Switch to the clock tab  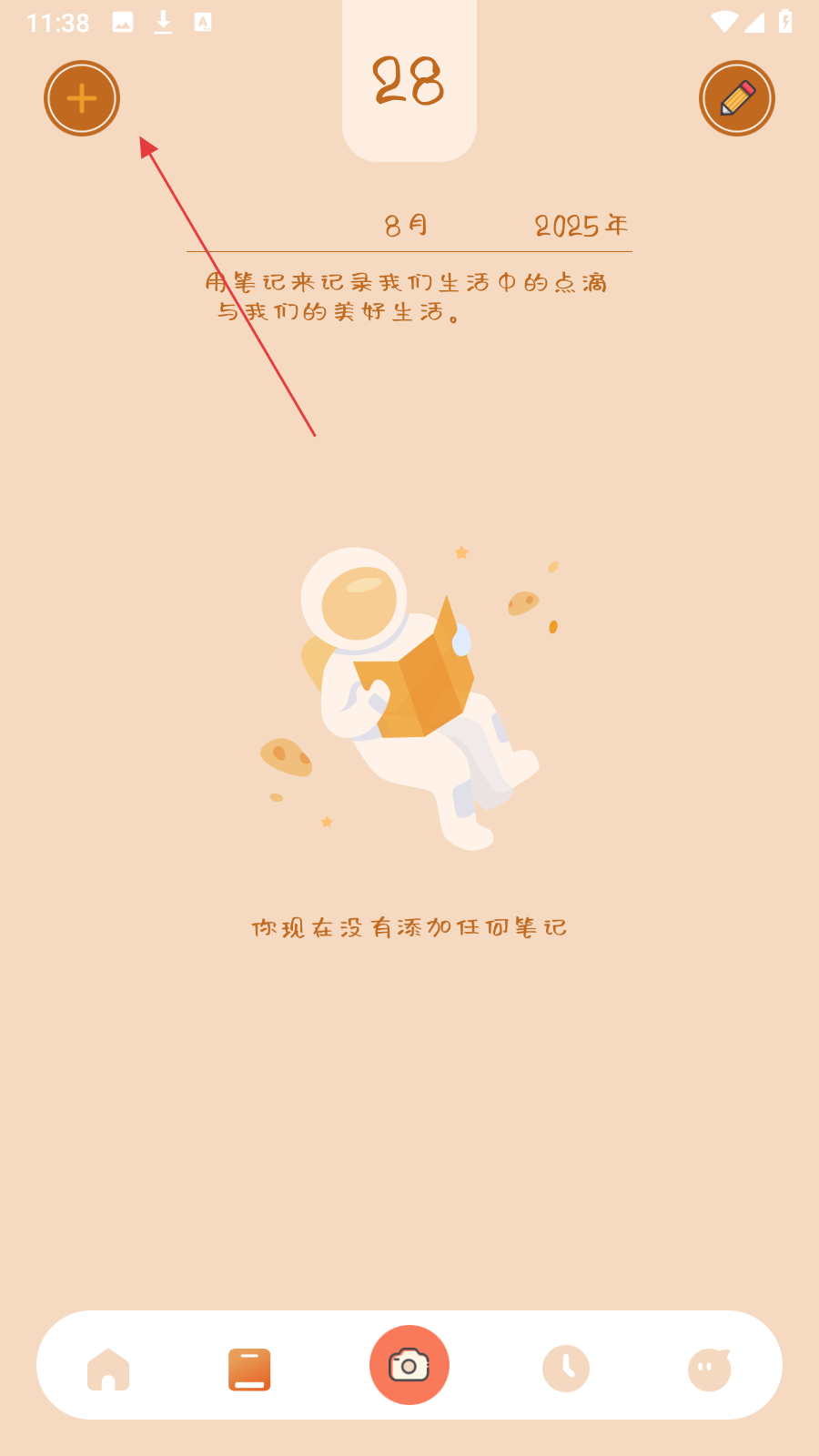[x=566, y=1369]
